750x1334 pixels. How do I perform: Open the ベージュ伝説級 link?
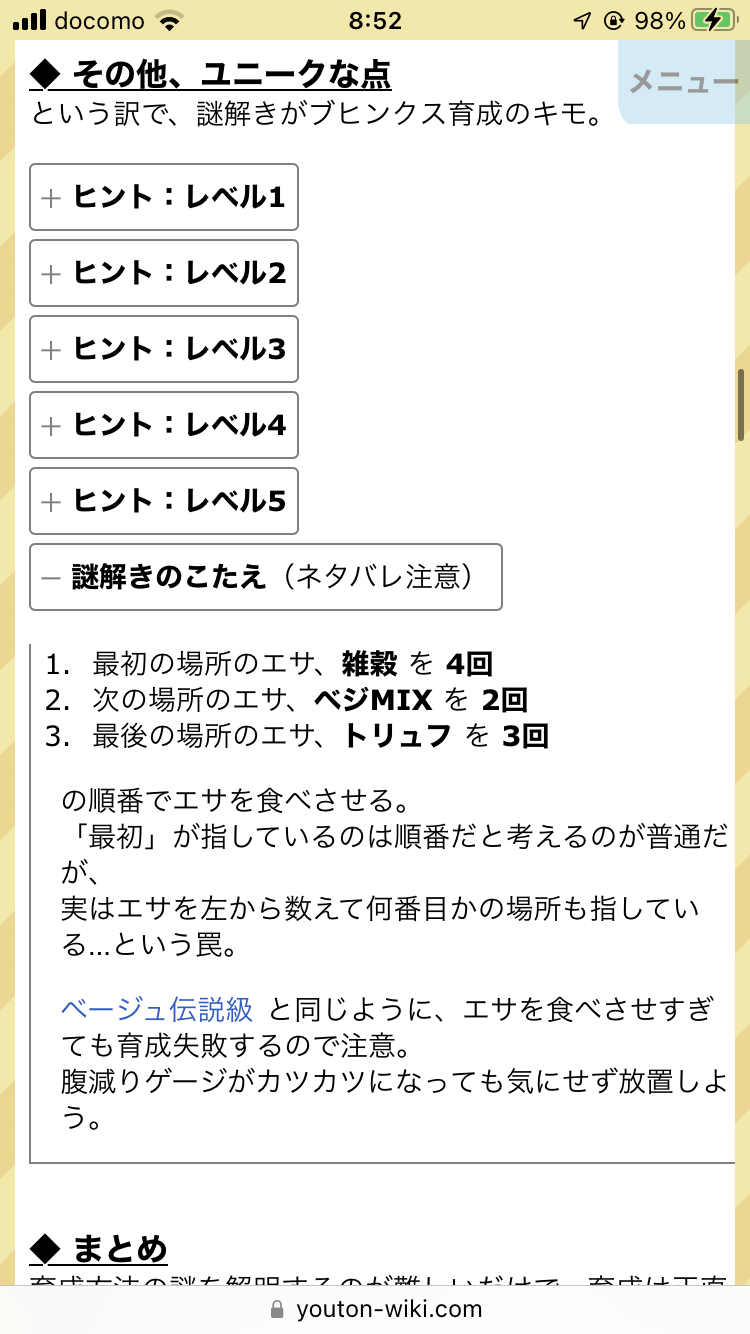pos(157,1009)
